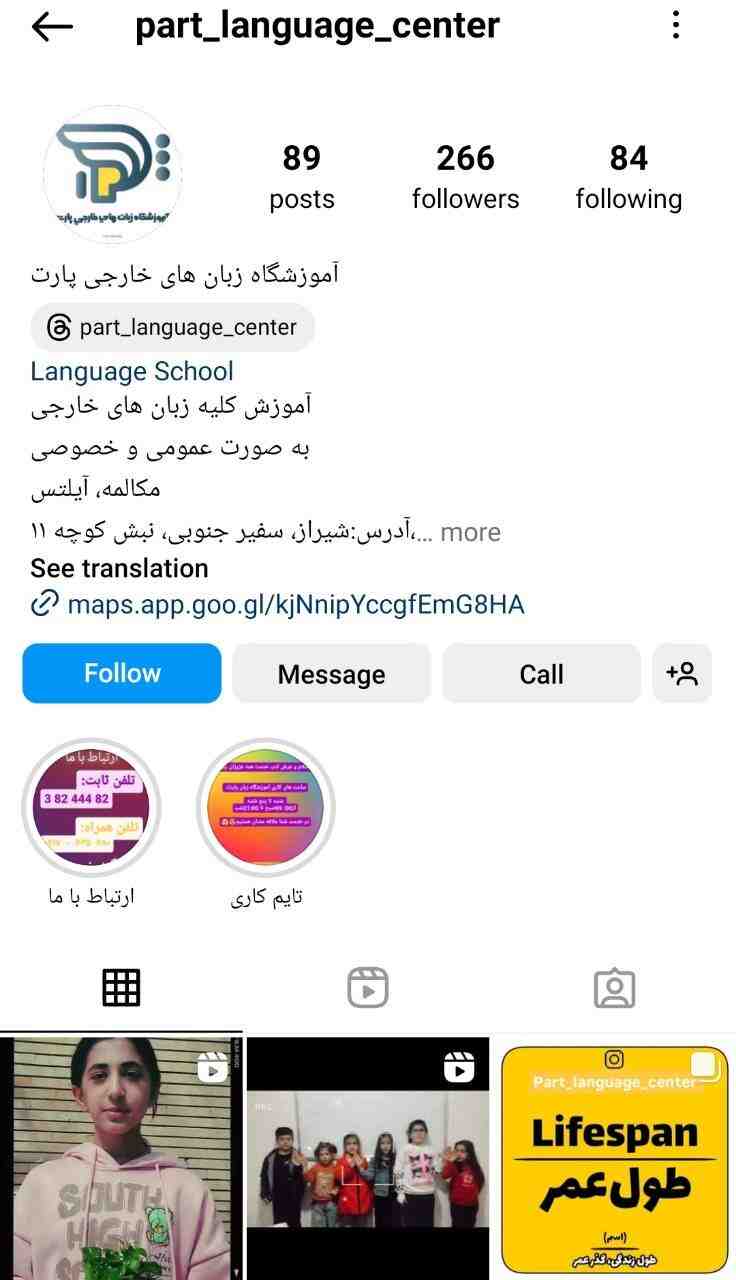Viewport: 736px width, 1280px height.
Task: Open the three-dot overflow menu
Action: 676,26
